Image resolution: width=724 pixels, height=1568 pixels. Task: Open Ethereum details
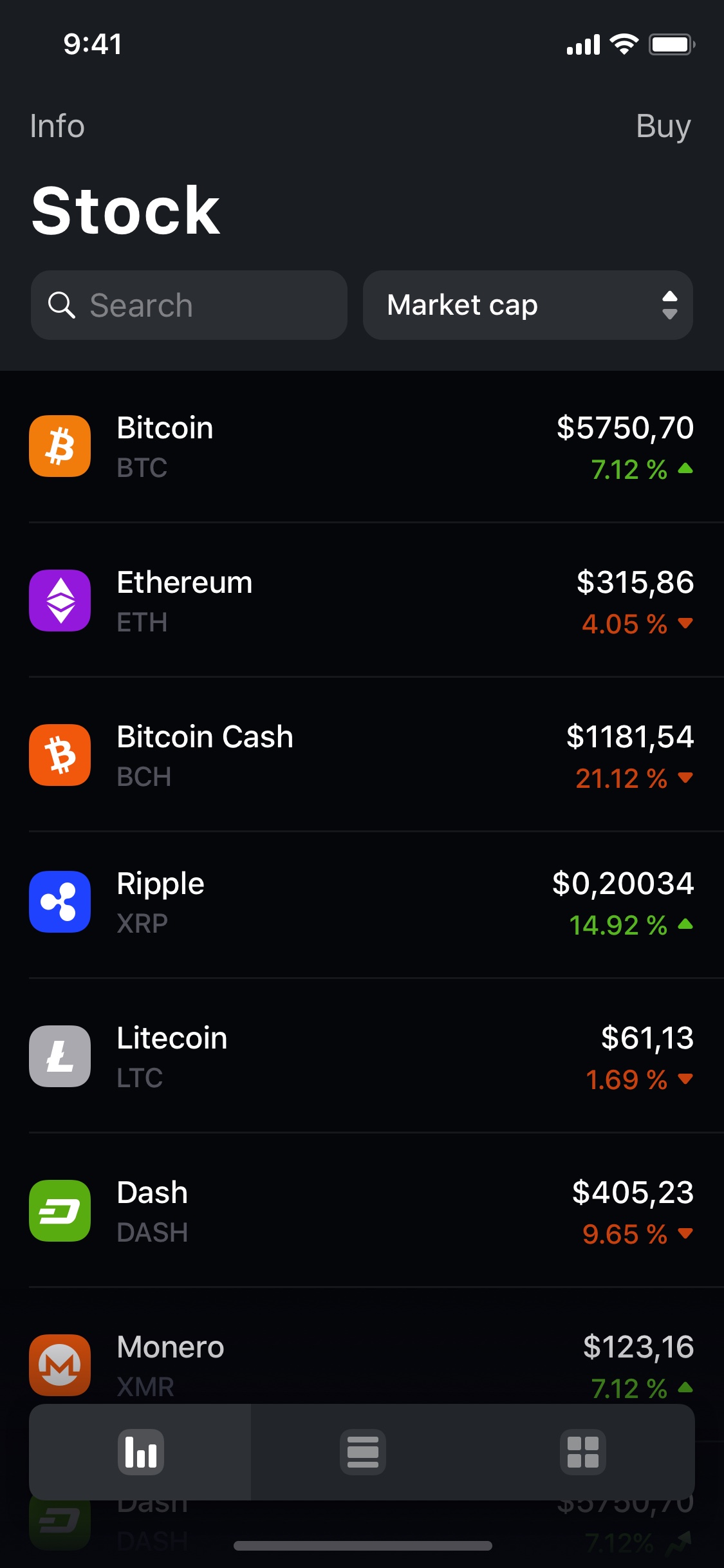click(x=362, y=600)
